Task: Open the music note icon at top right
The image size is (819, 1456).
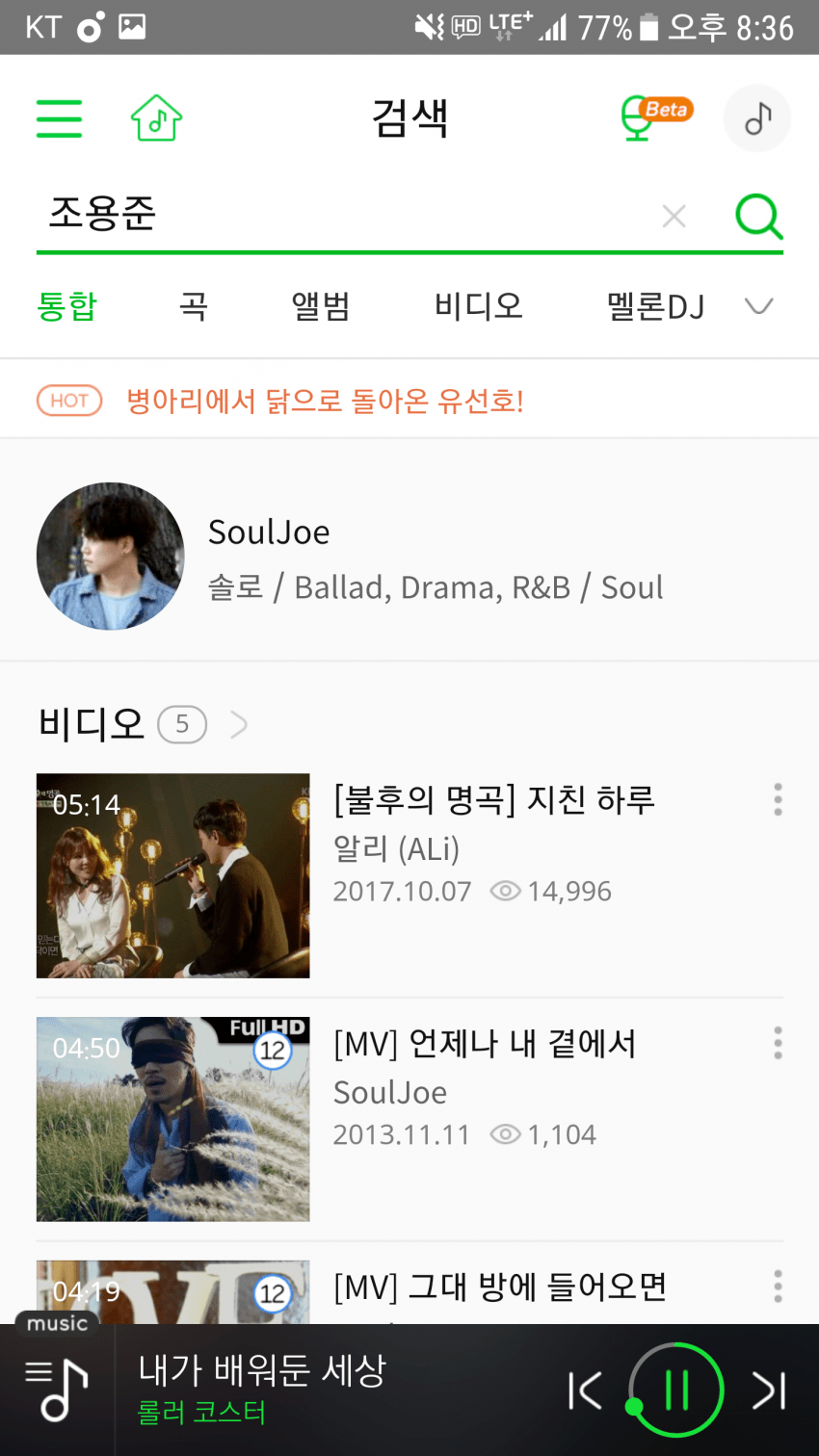Action: click(x=757, y=117)
